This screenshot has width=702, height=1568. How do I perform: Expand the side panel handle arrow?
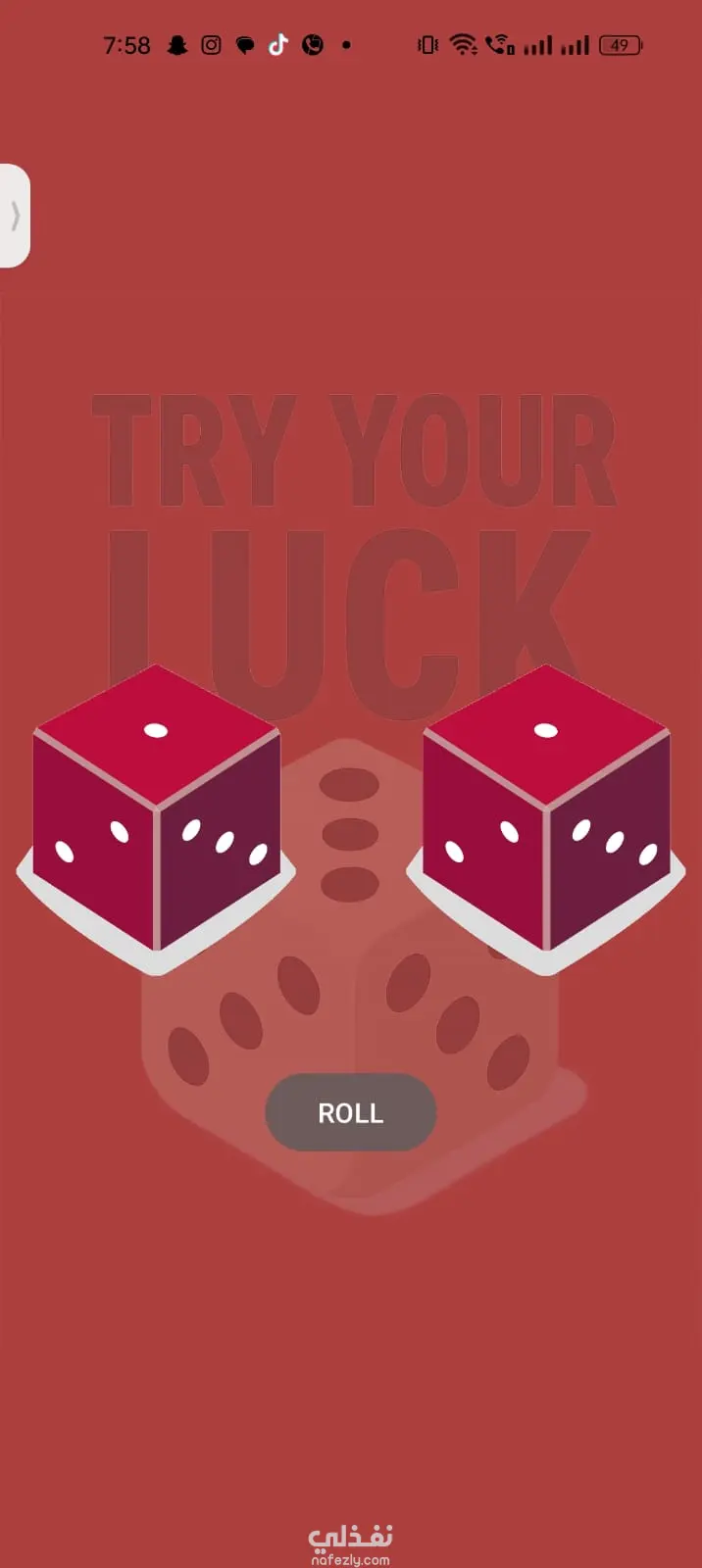[x=15, y=216]
